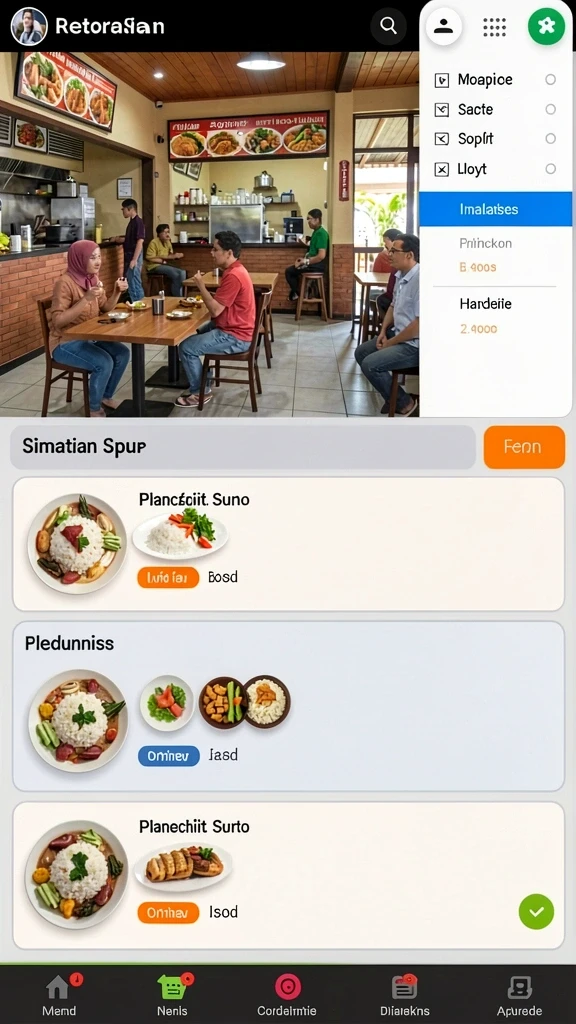Screen dimensions: 576x1024
Task: Tap the profile avatar next to Retorasian
Action: coord(29,26)
